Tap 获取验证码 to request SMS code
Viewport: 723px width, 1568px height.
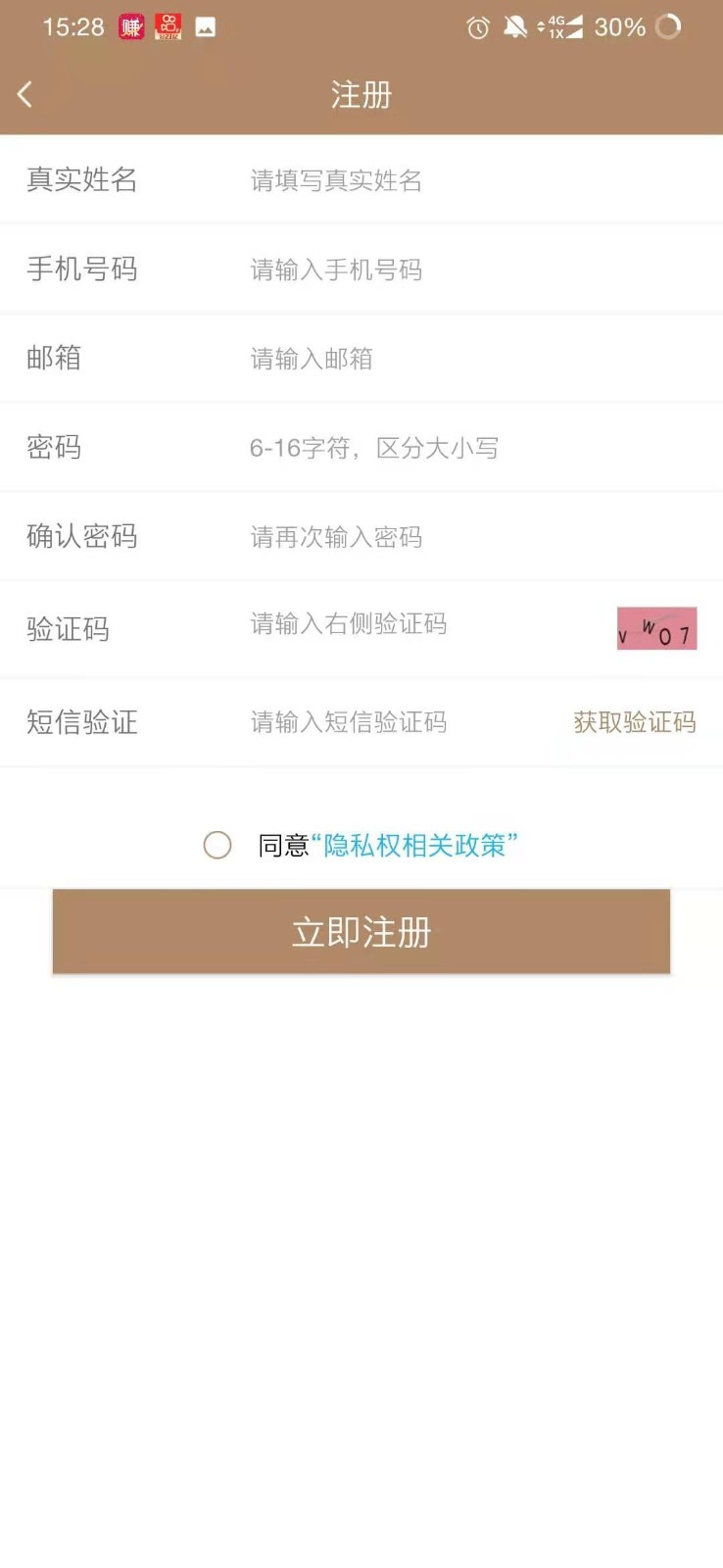point(634,723)
